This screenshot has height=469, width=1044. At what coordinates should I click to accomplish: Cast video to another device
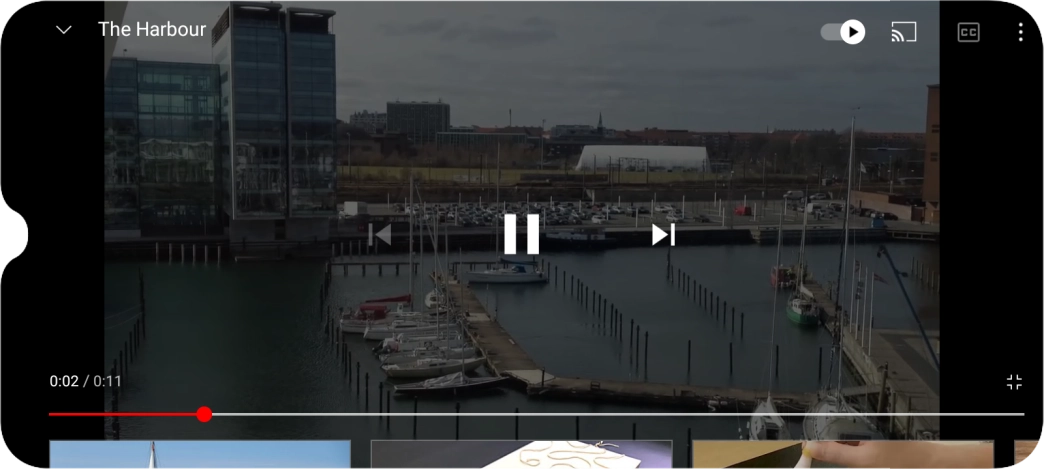point(904,32)
